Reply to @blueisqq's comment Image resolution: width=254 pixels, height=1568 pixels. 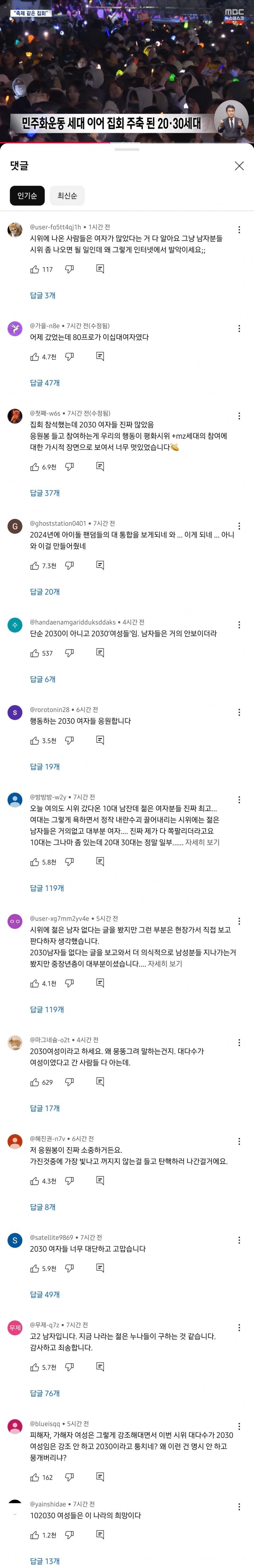pos(100,1477)
